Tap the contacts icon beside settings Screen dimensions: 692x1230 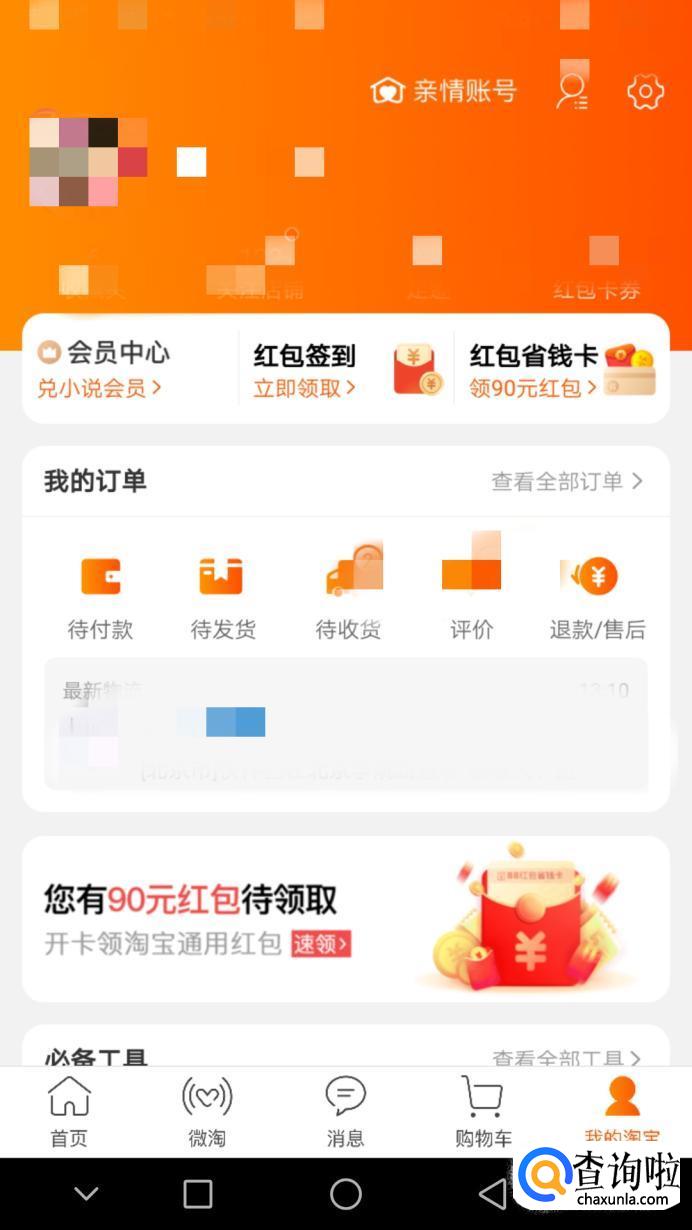point(572,92)
